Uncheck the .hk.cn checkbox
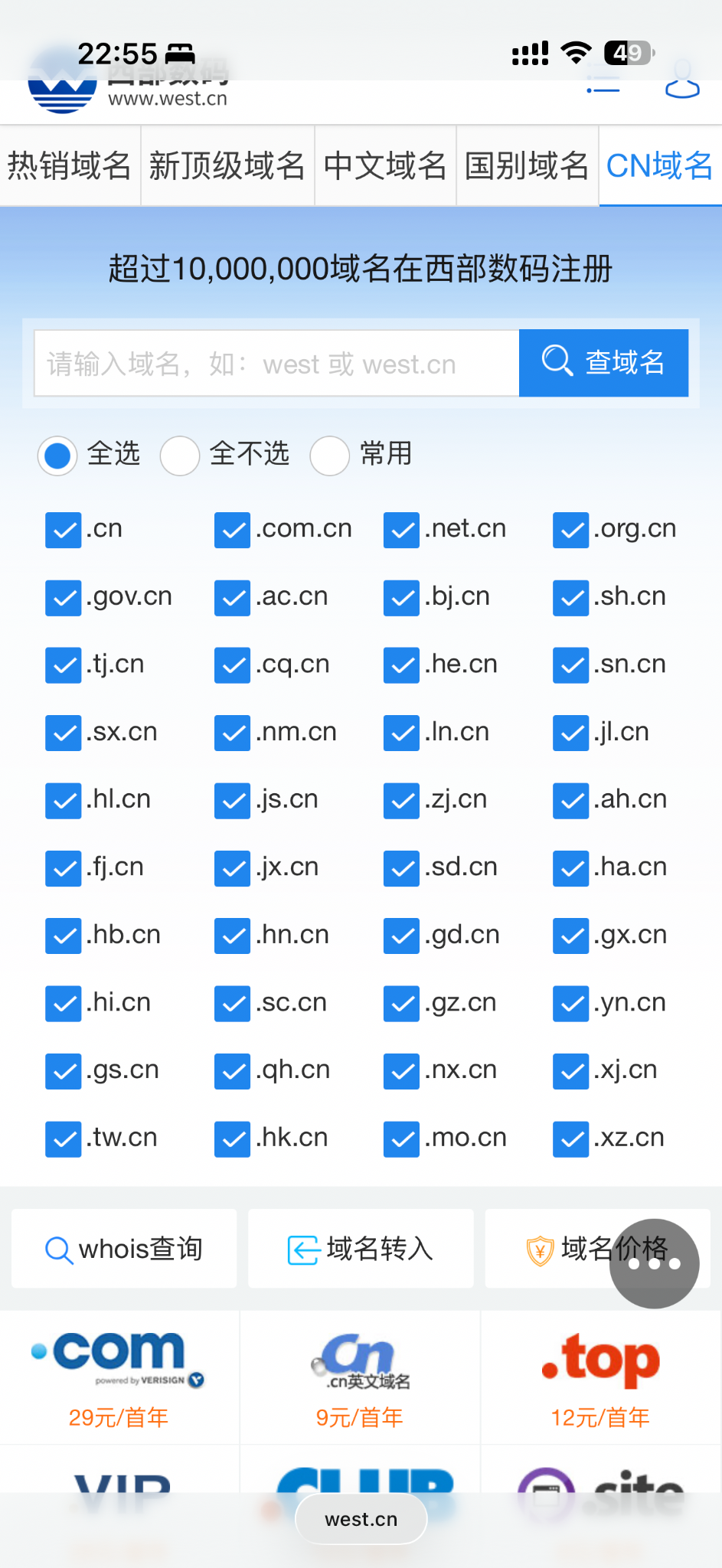Viewport: 722px width, 1568px height. pos(232,1139)
